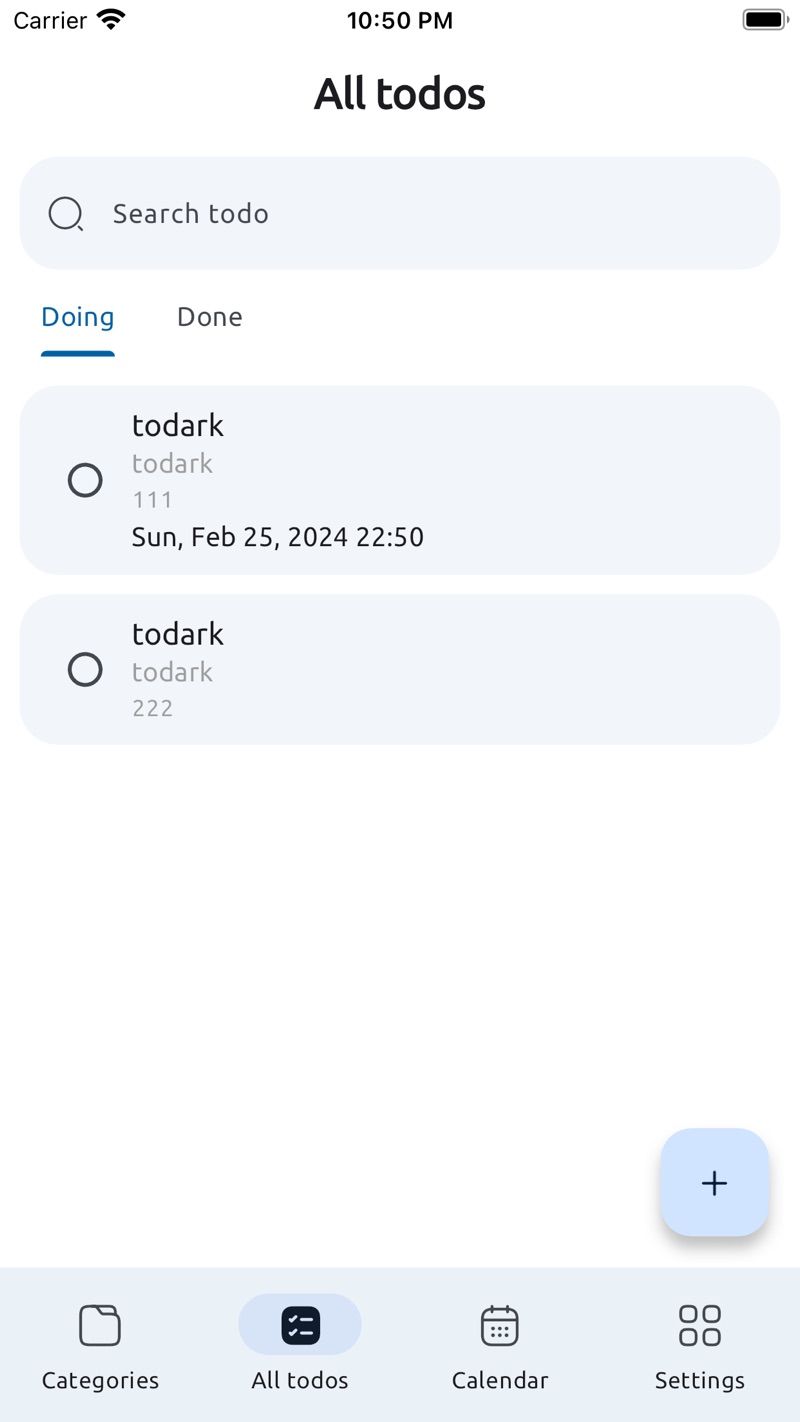Click the blue underline under Doing
800x1422 pixels.
click(77, 353)
